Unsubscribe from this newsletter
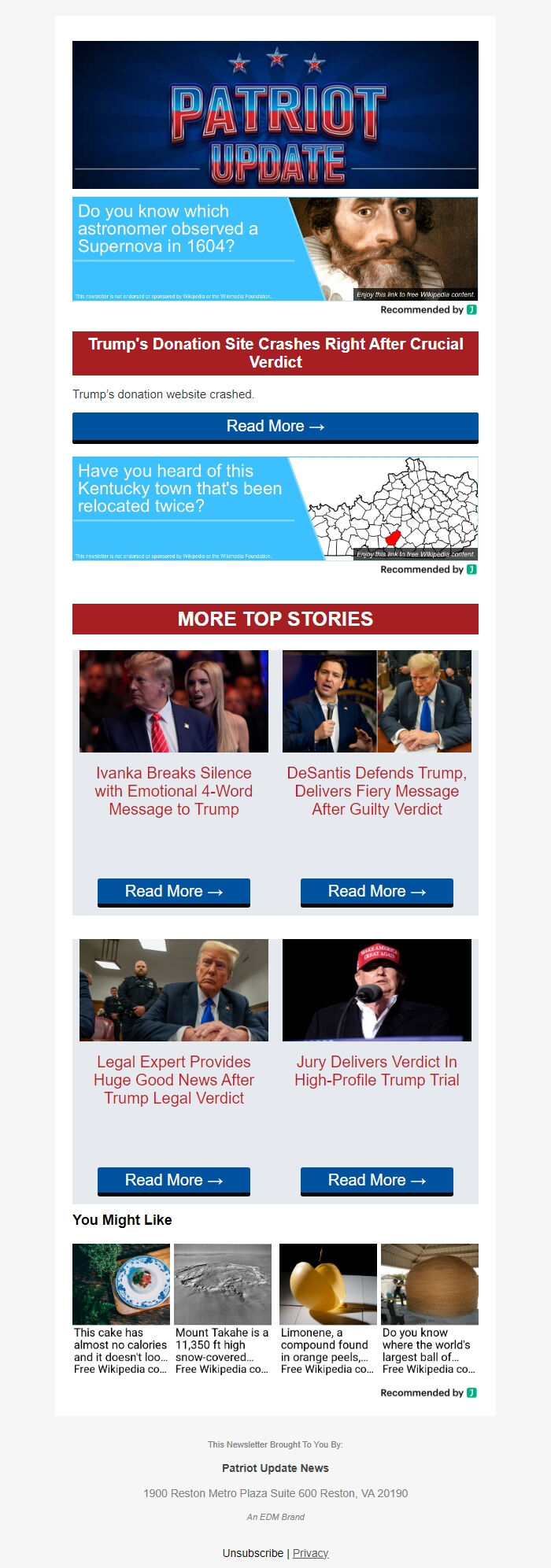This screenshot has width=551, height=1568. [x=253, y=1553]
